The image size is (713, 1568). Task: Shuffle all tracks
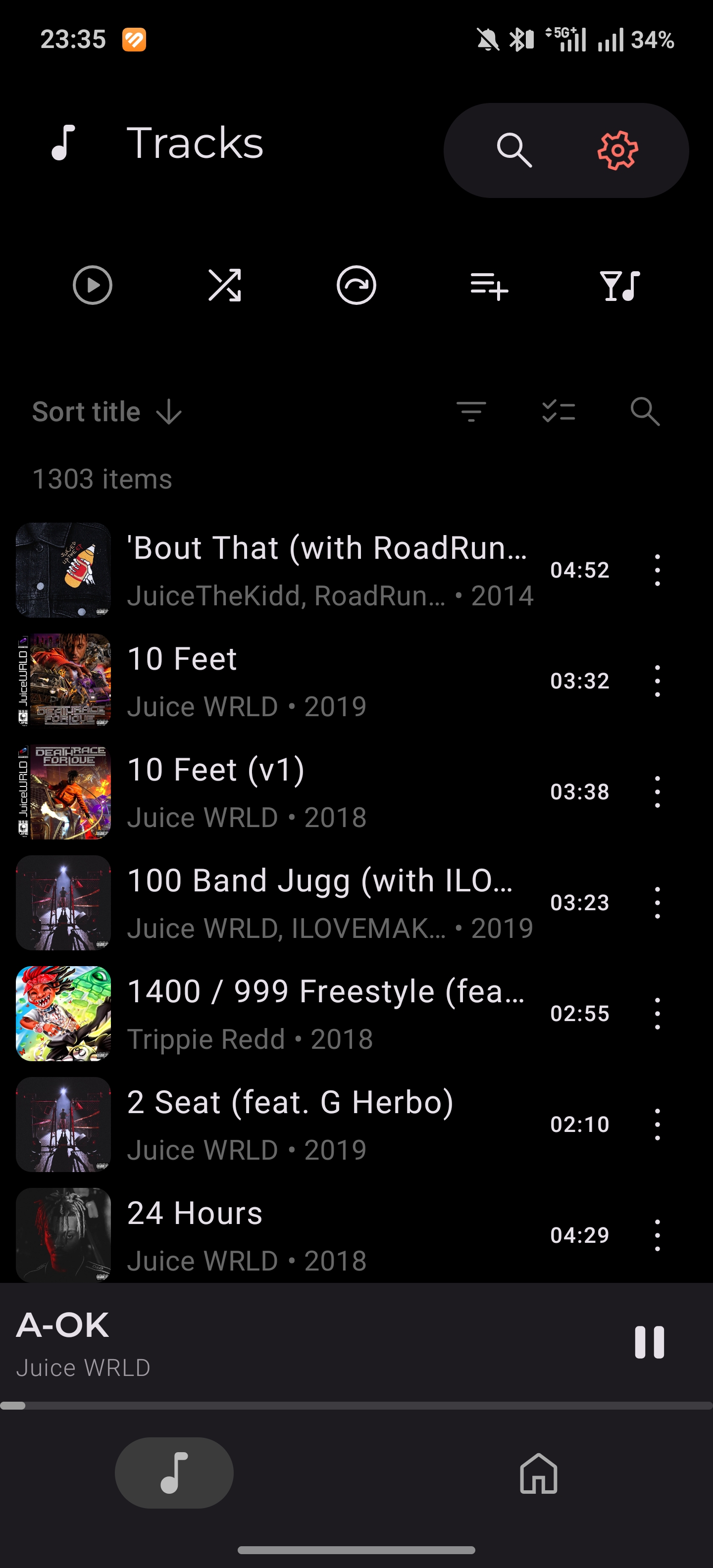(225, 285)
